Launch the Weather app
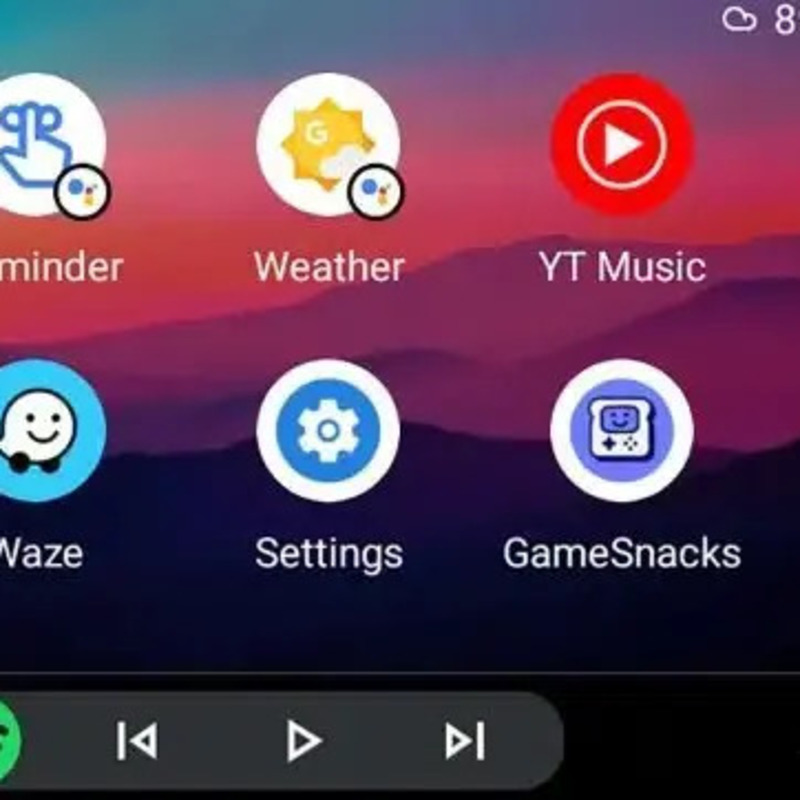The image size is (800, 800). pyautogui.click(x=327, y=145)
